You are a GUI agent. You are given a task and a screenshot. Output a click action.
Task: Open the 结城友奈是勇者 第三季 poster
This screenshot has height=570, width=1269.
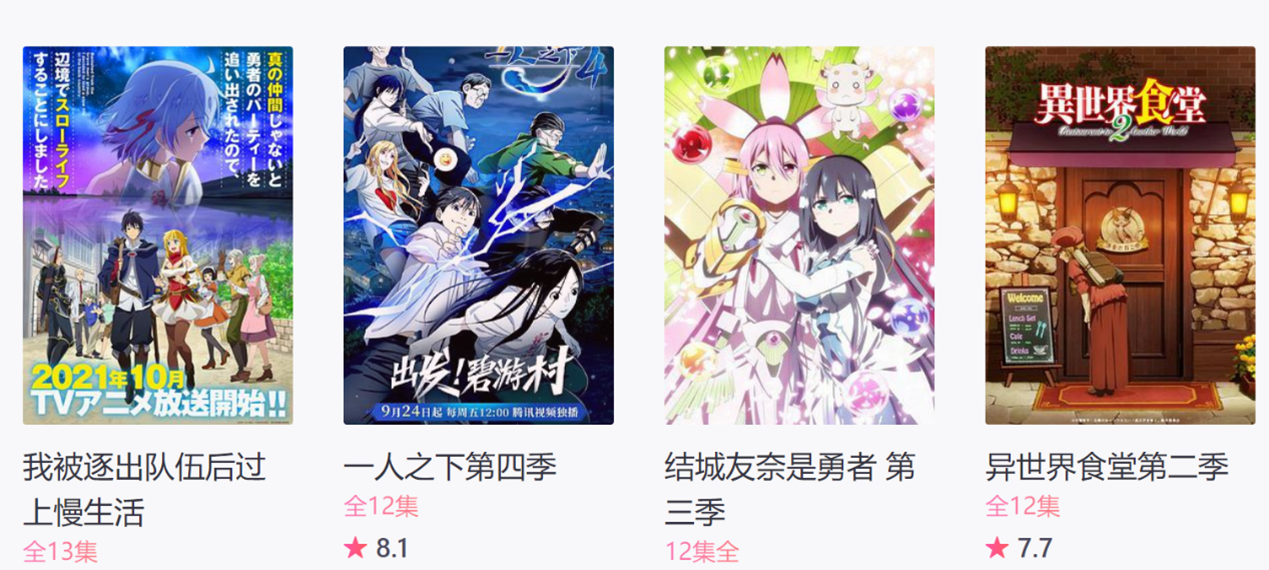pyautogui.click(x=799, y=235)
